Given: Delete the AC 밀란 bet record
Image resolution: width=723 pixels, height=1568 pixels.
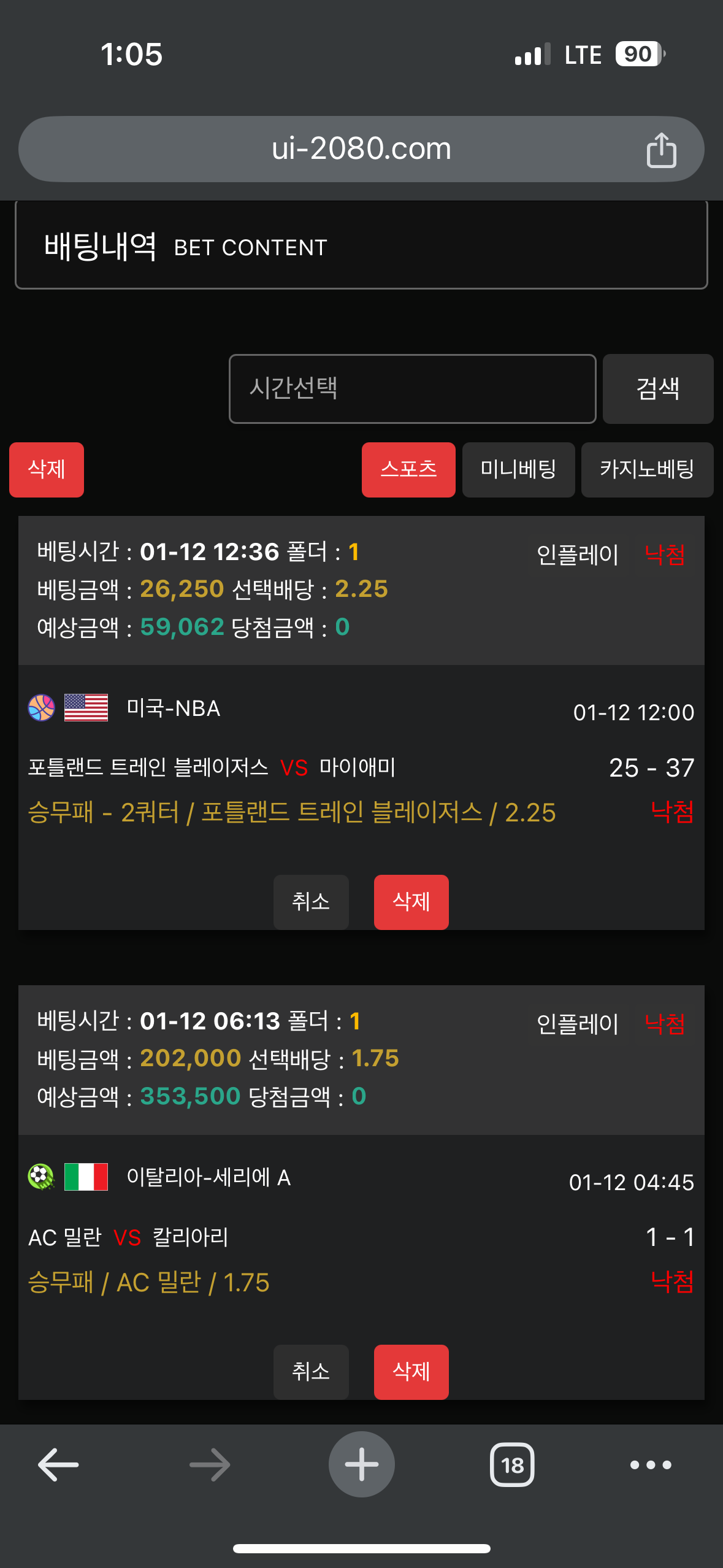Looking at the screenshot, I should pos(411,1372).
